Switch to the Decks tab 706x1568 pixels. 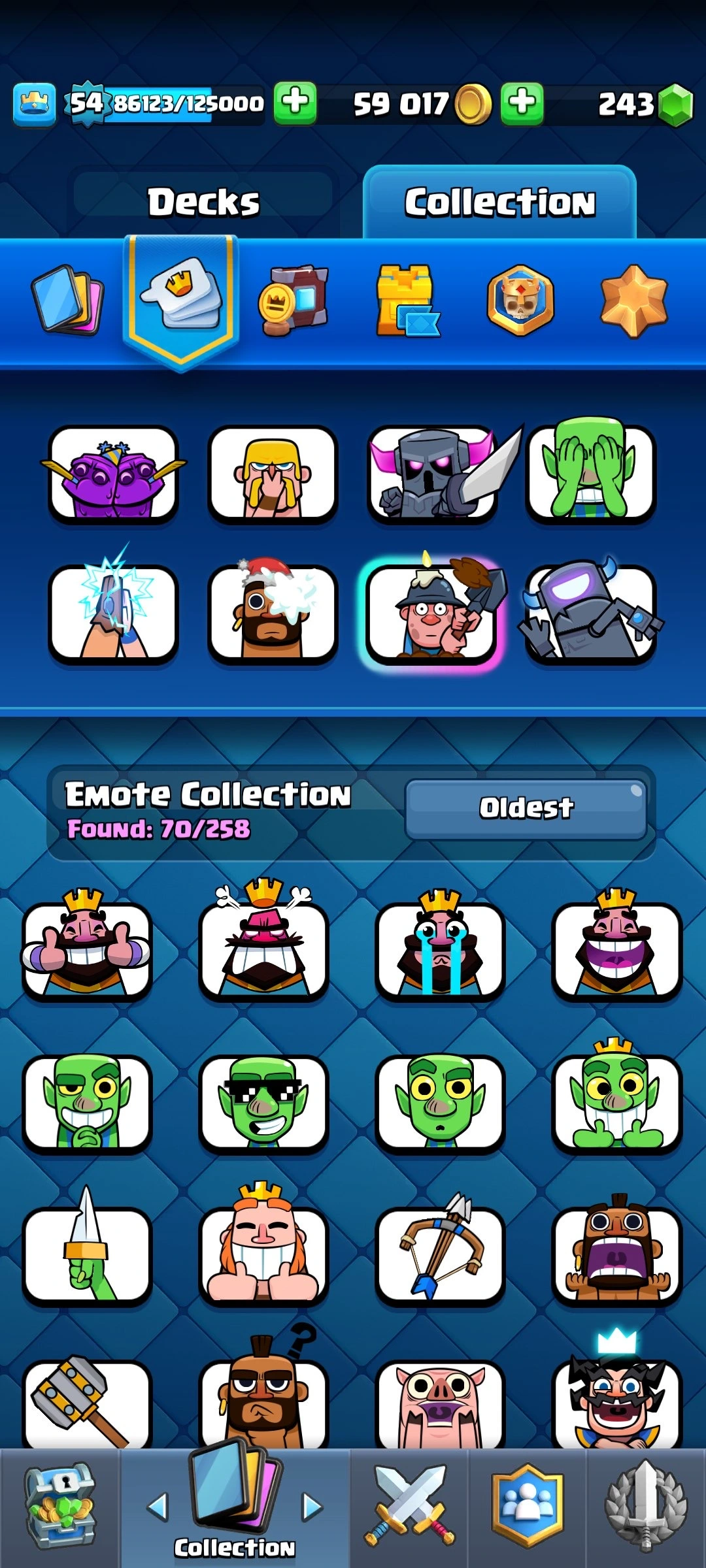(203, 201)
